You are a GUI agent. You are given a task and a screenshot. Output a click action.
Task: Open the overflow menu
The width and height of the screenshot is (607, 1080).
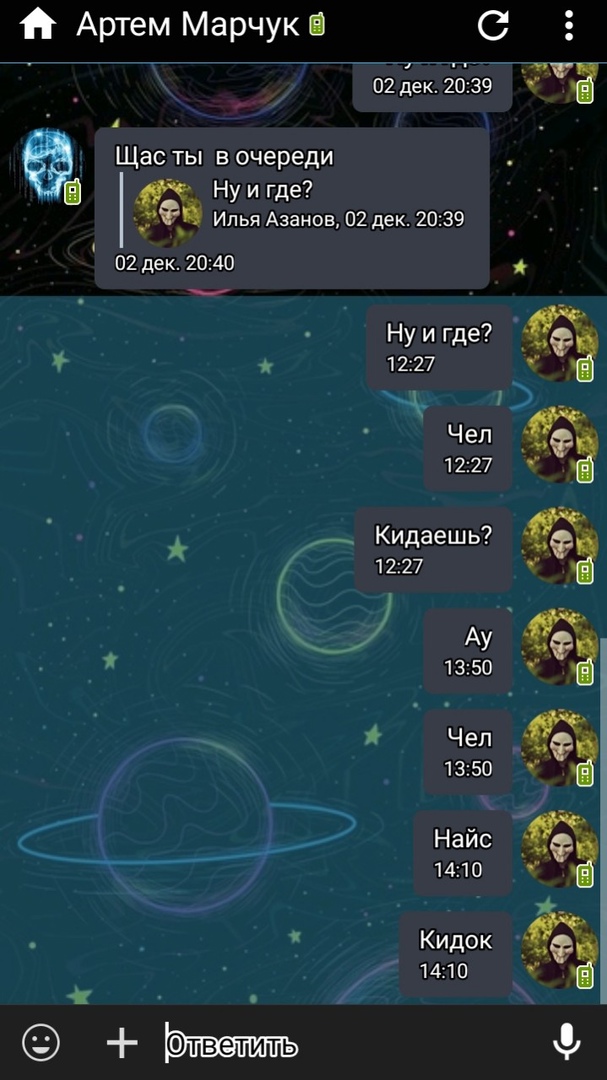[x=568, y=25]
